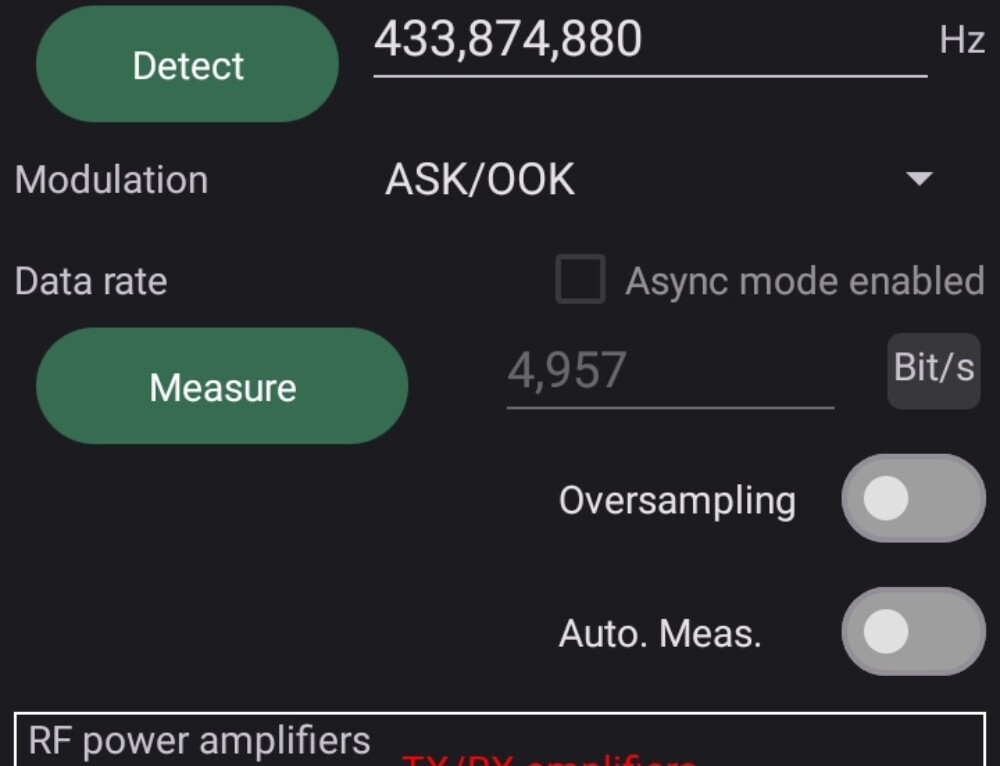The height and width of the screenshot is (766, 1000).
Task: Enable the Oversampling switch
Action: click(x=913, y=499)
